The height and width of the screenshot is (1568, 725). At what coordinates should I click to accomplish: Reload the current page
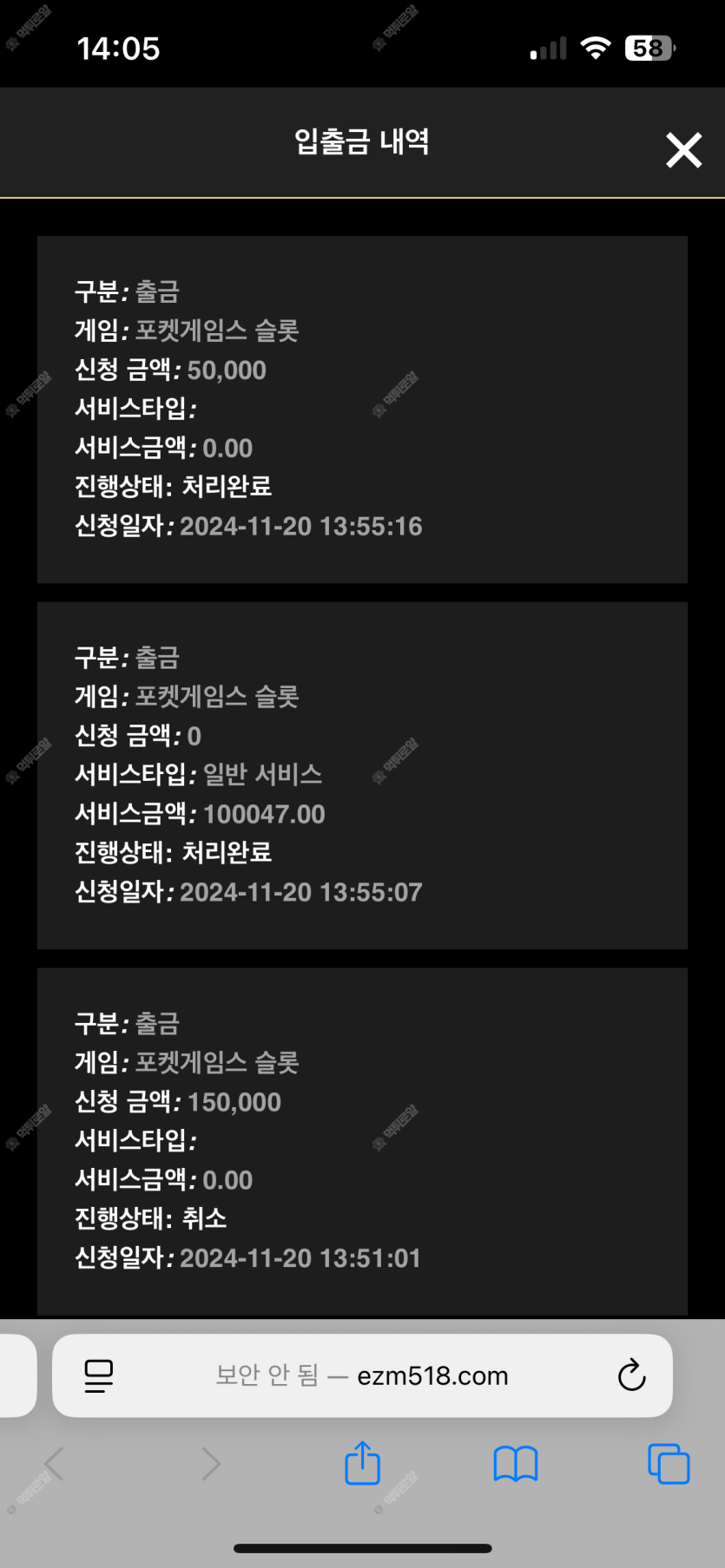631,1375
